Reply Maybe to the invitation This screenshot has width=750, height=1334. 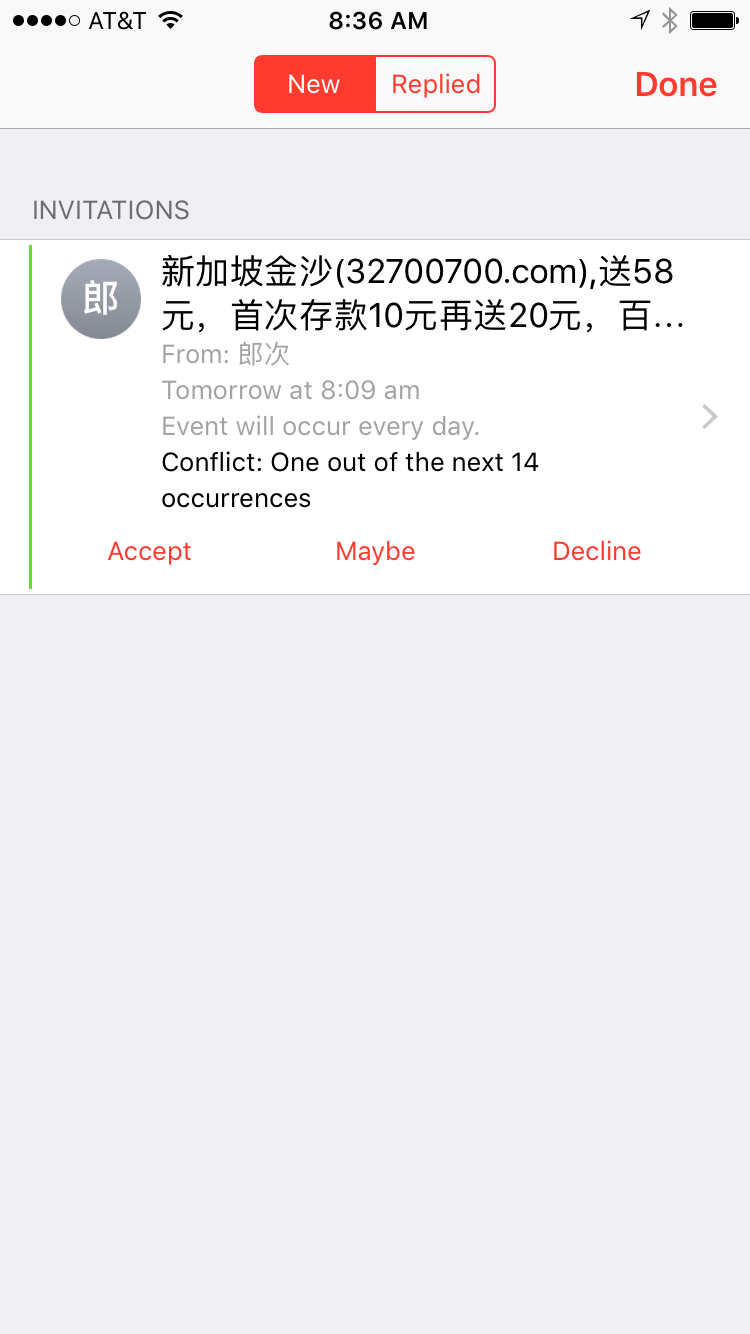tap(375, 551)
